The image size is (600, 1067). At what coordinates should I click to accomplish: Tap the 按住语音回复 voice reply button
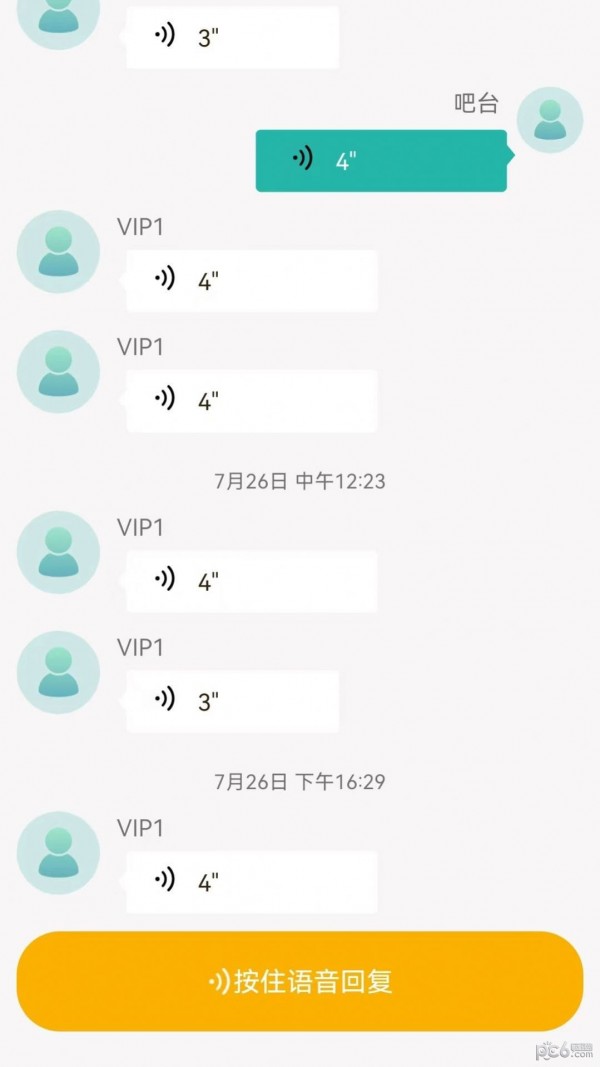point(300,981)
